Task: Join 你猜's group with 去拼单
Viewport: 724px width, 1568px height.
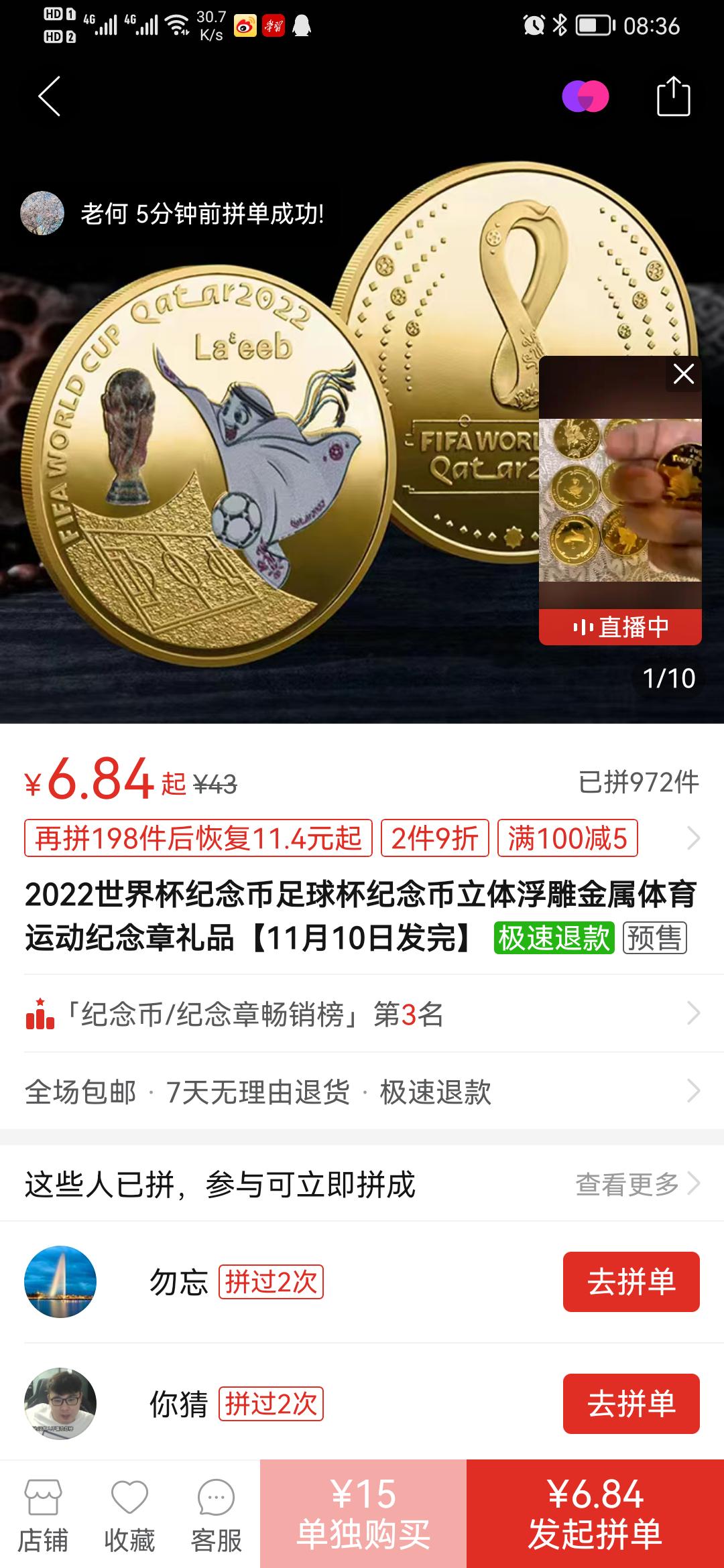Action: click(x=631, y=1404)
